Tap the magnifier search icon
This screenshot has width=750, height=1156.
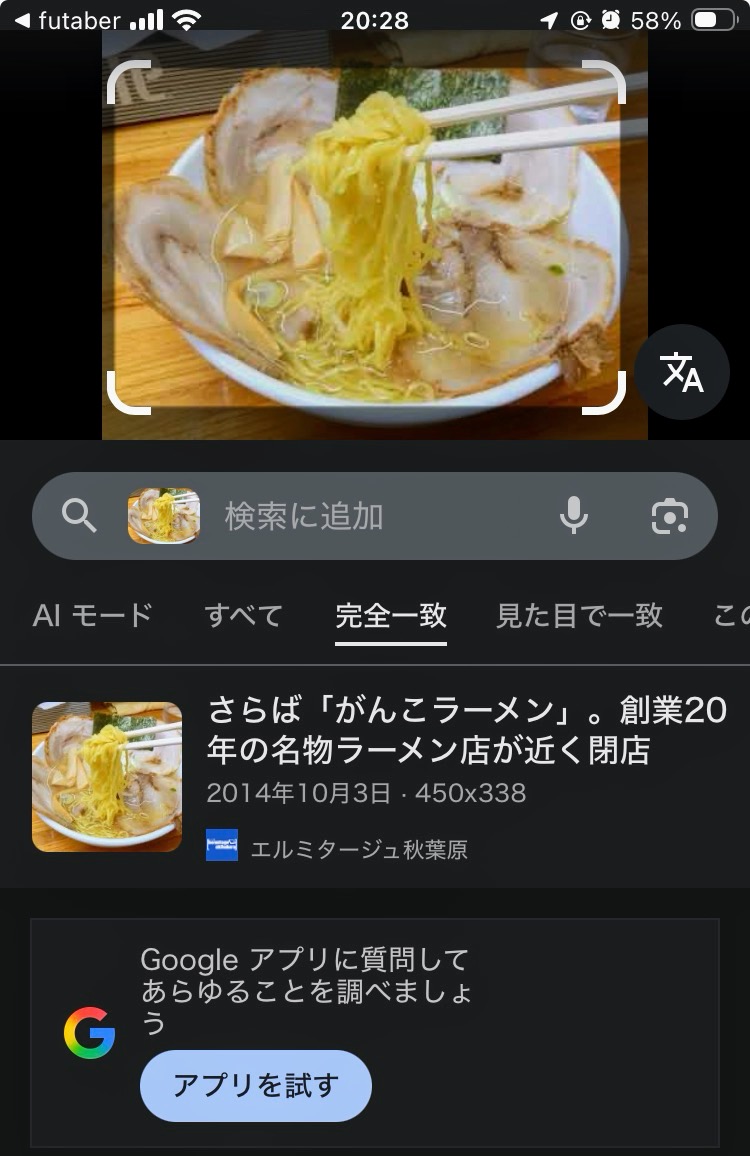click(x=79, y=516)
